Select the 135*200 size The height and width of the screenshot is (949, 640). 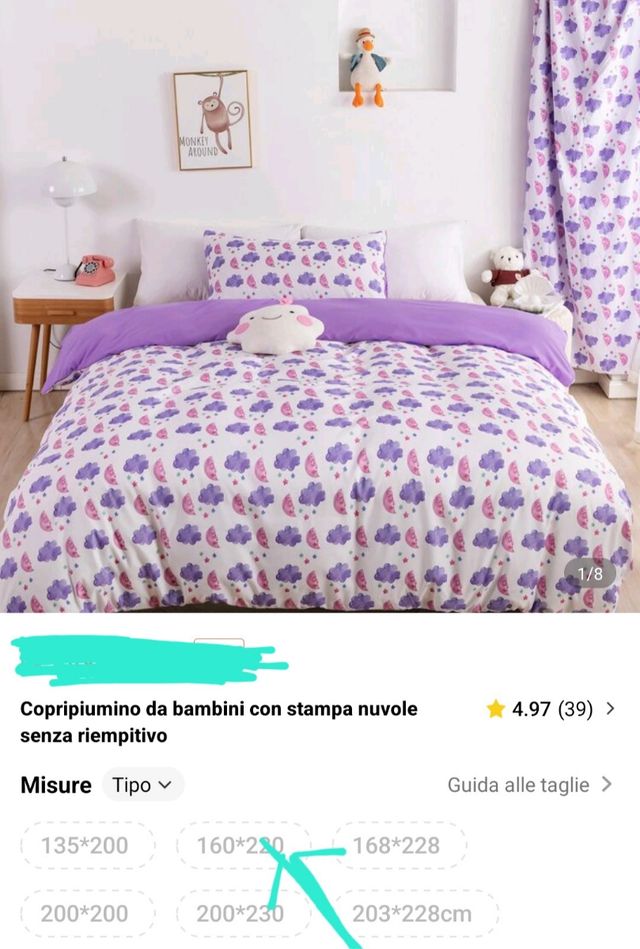85,846
